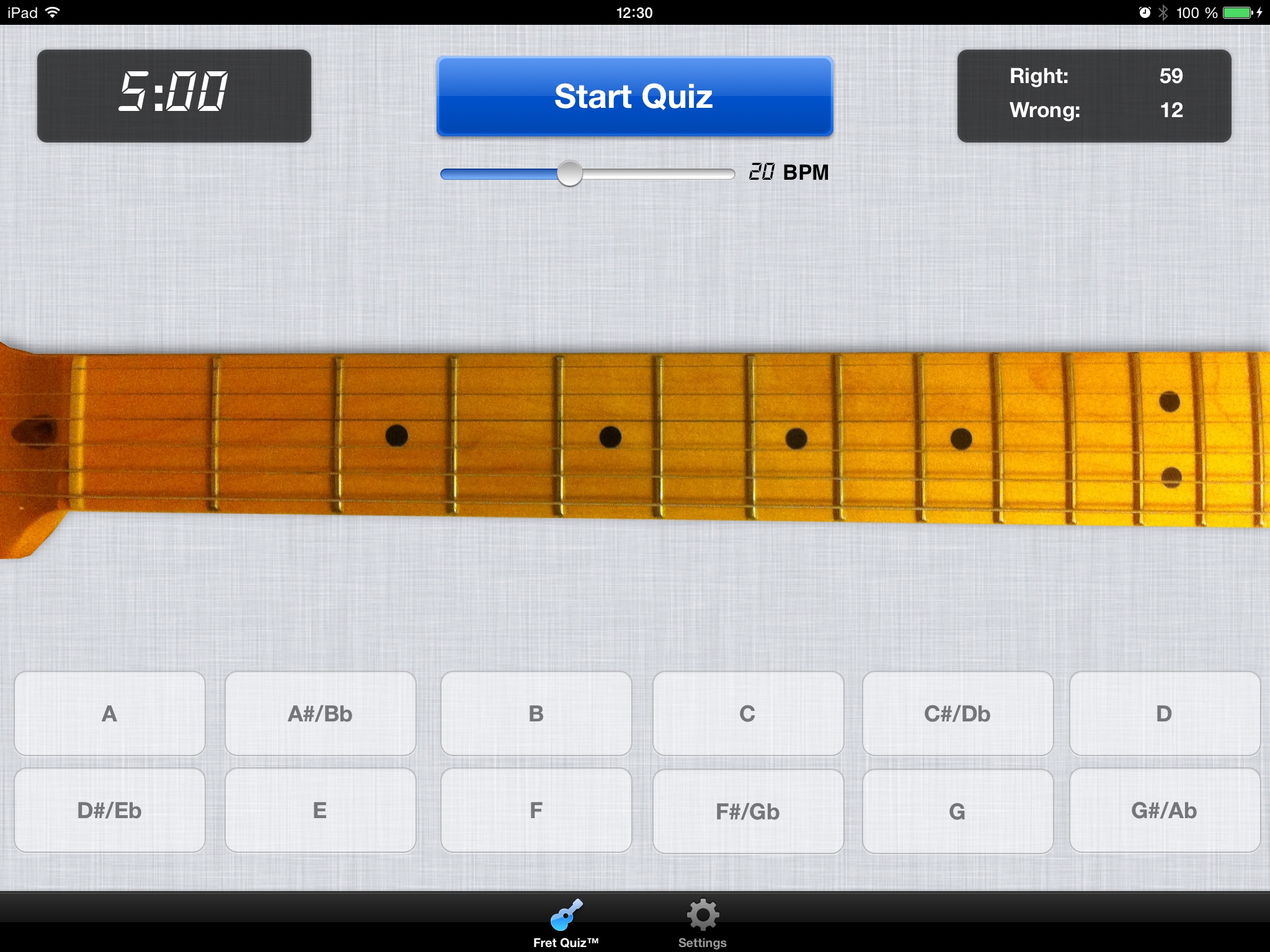Choose D#/Eb as the answer
Viewport: 1270px width, 952px height.
[110, 810]
